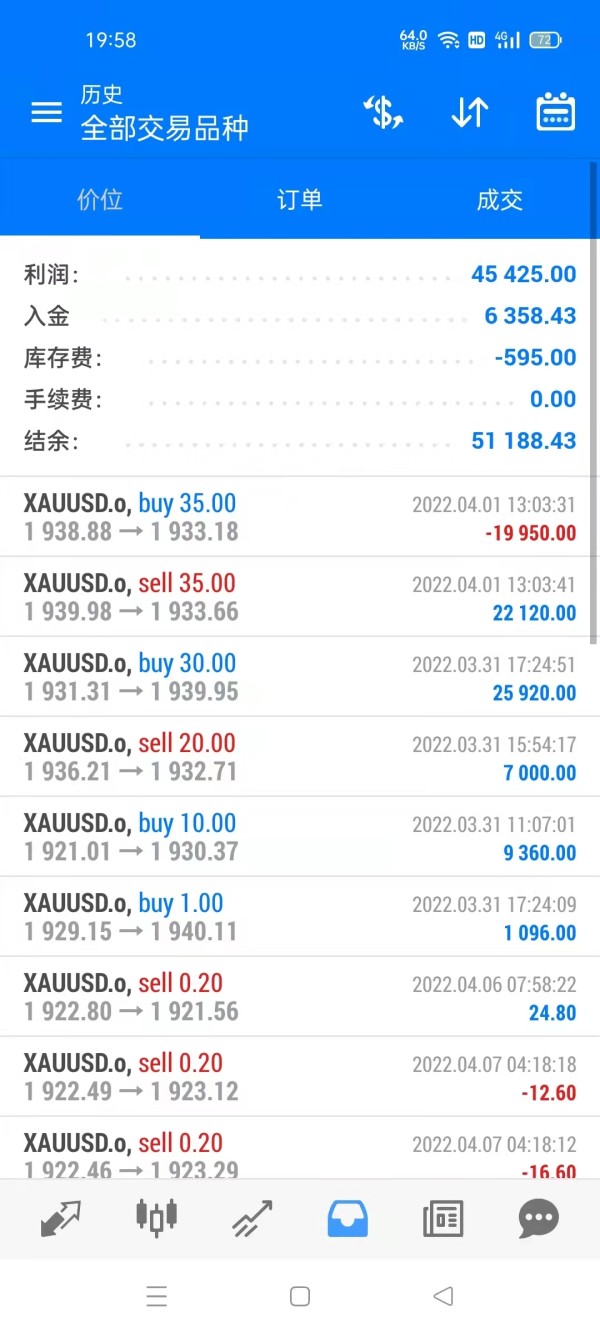Viewport: 600px width, 1333px height.
Task: Open the news page tab
Action: coord(443,1218)
